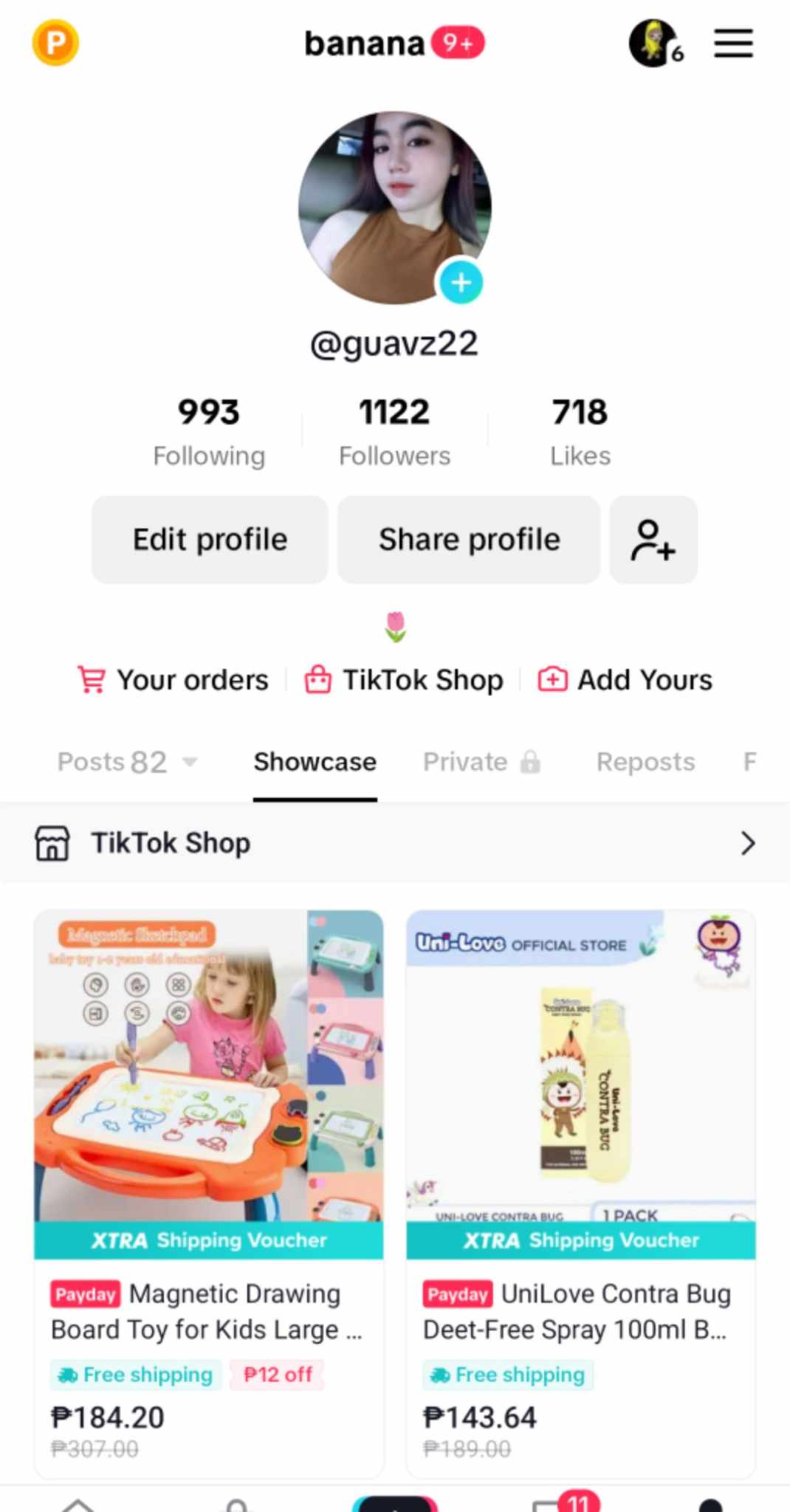Open the TikTok Shop link beside Your orders

[405, 680]
